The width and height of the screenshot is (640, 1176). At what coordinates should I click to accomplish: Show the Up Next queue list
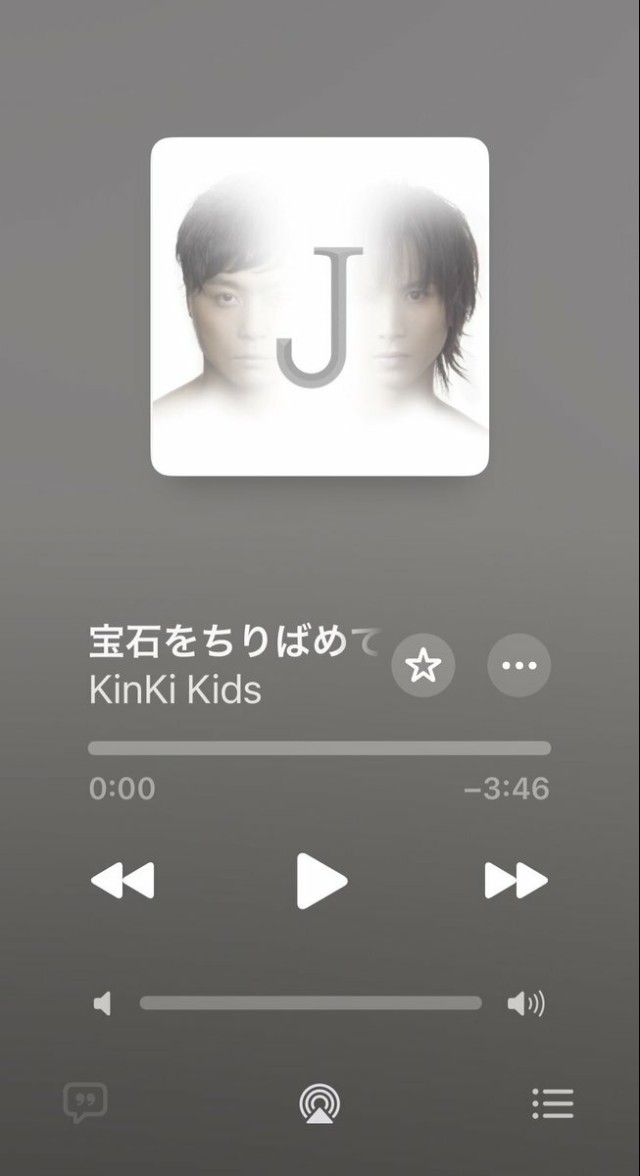pos(552,1103)
